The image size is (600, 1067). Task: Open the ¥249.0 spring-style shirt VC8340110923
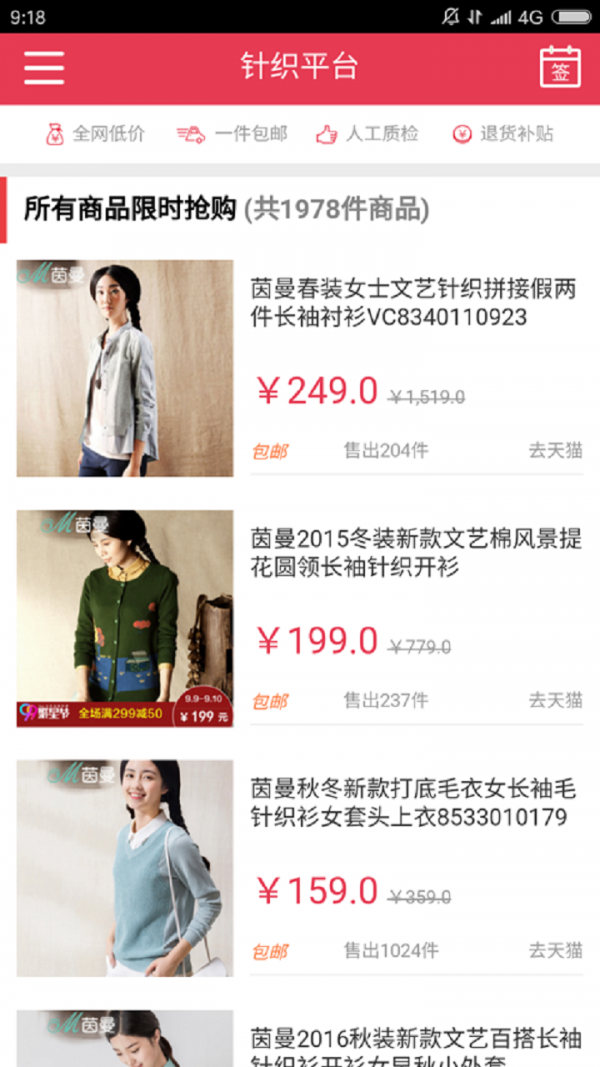(414, 304)
